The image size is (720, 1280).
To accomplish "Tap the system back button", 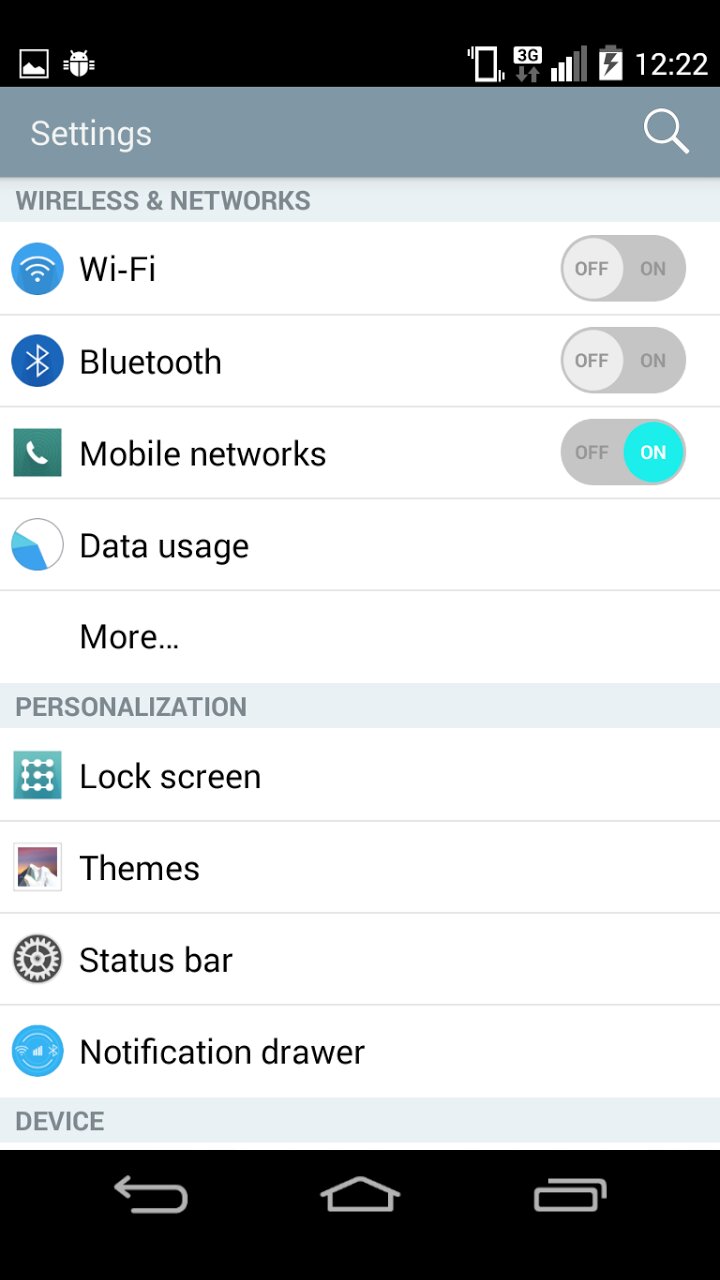I will click(151, 1195).
